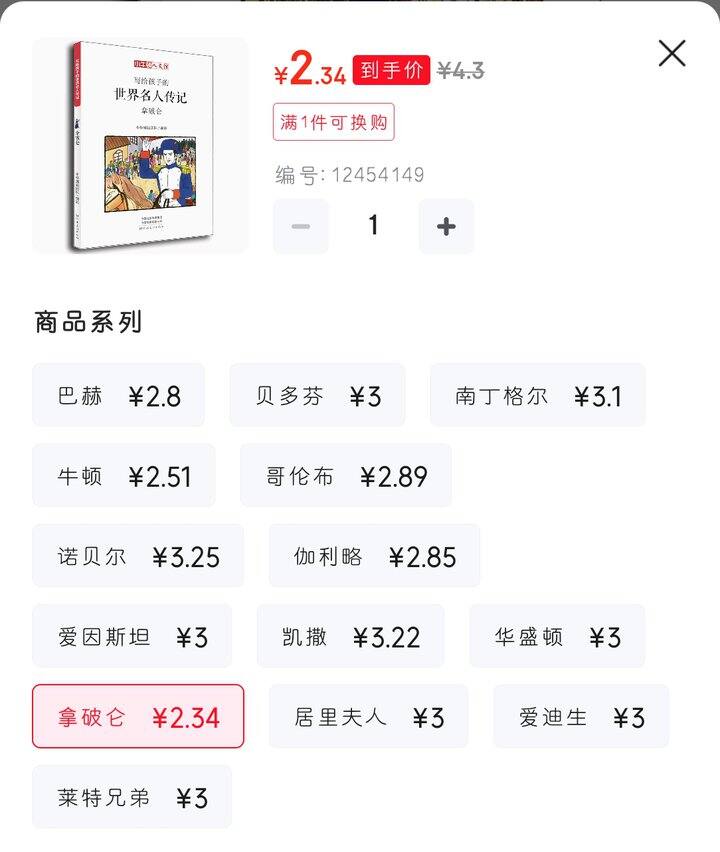Select the 南丁格尔 ¥3.1 option
720x852 pixels.
[x=537, y=396]
